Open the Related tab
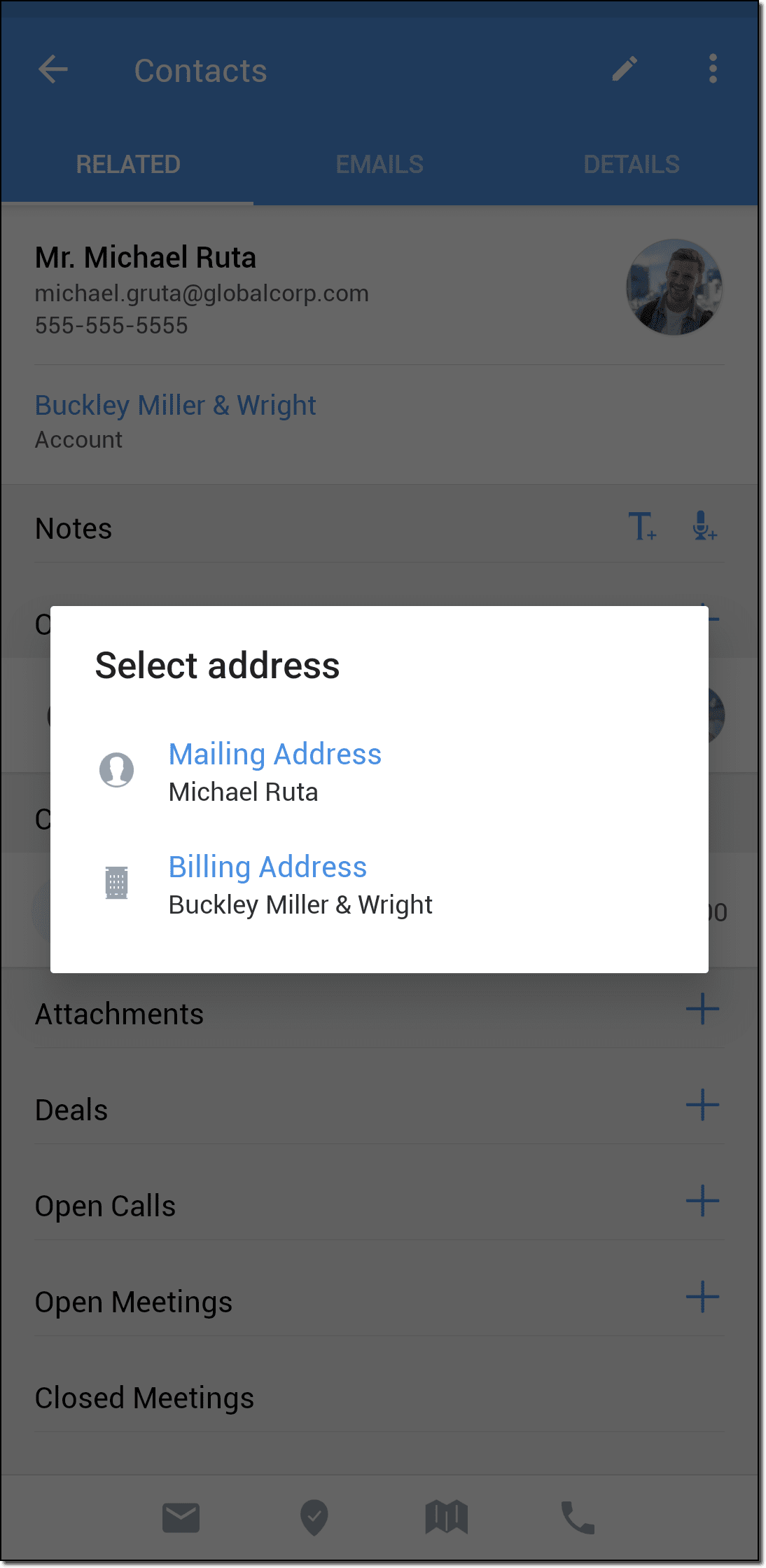Viewport: 766px width, 1568px height. (128, 165)
